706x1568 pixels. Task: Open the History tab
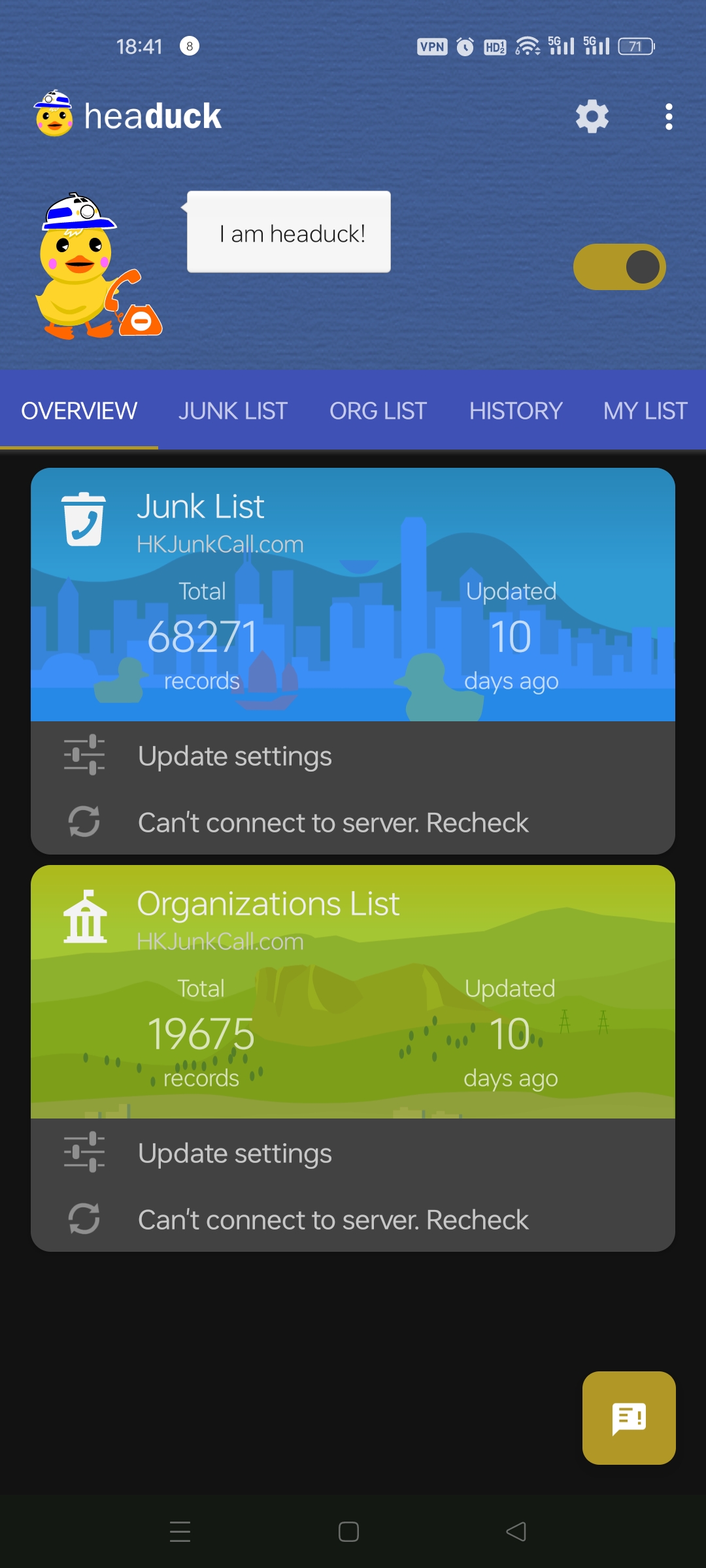pyautogui.click(x=516, y=411)
